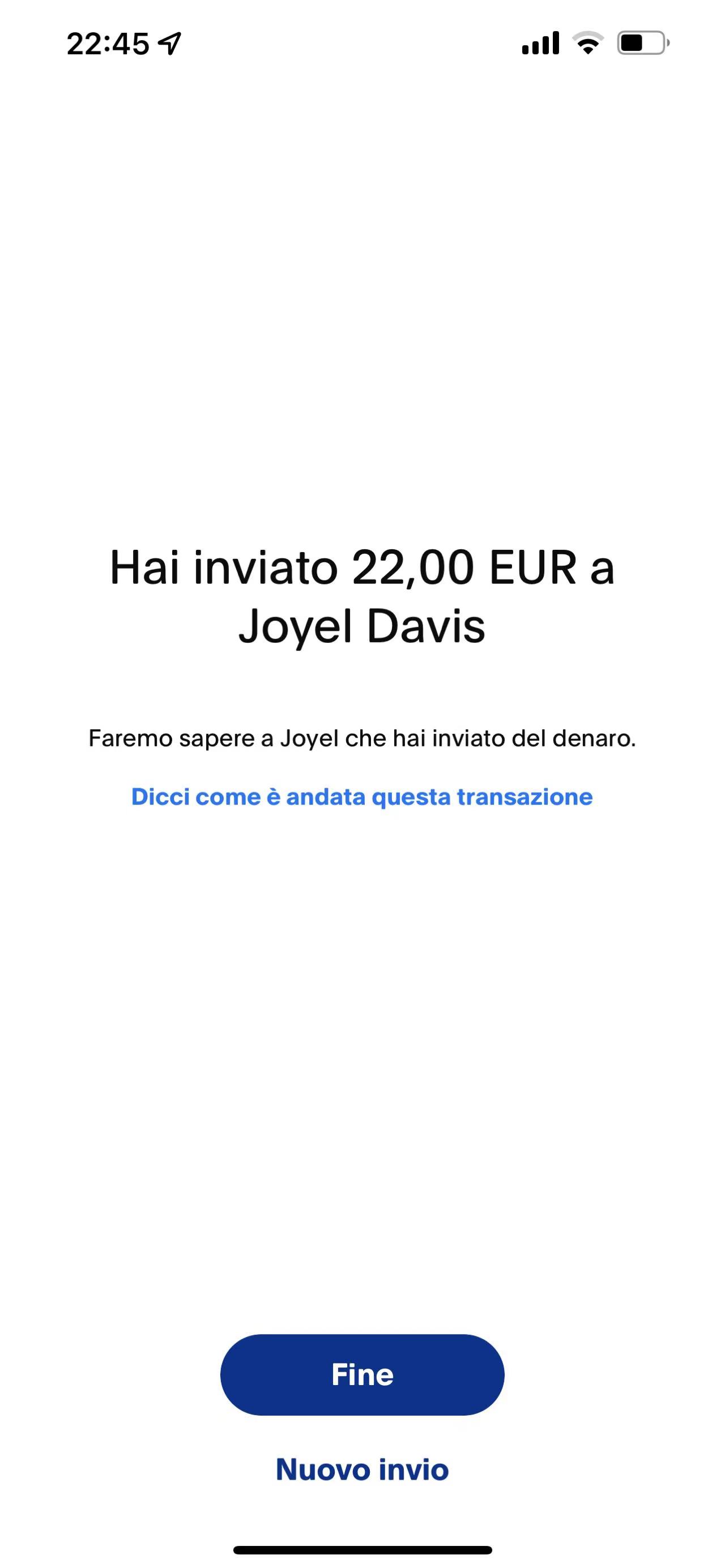This screenshot has height=1568, width=725.
Task: Start a Nuovo invio payment
Action: coord(362,1469)
